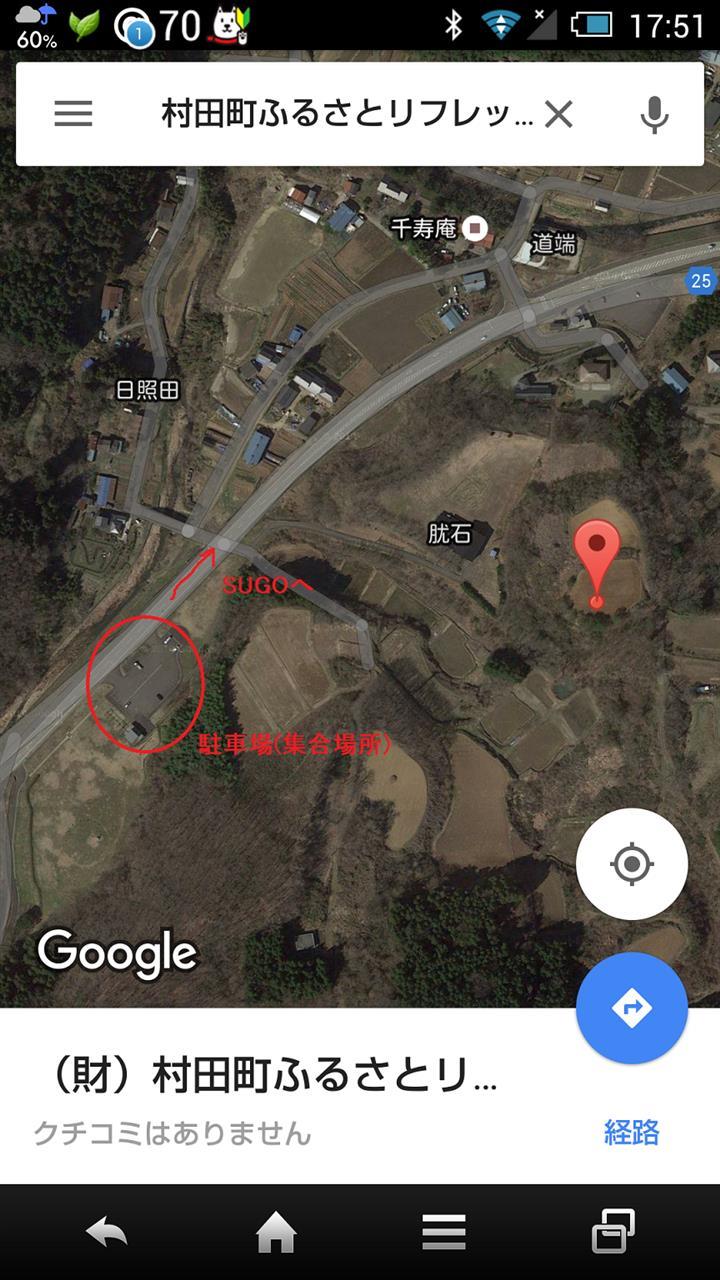
Task: Open the 経路 route link
Action: click(632, 1132)
